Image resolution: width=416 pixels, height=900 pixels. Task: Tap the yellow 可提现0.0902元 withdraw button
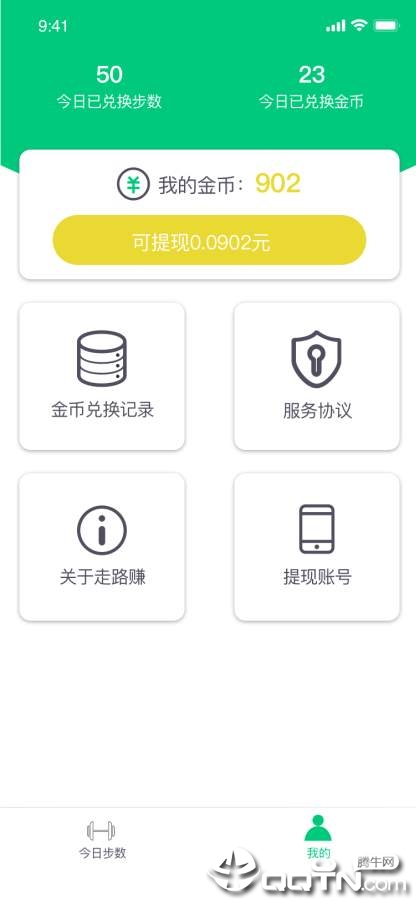[209, 240]
